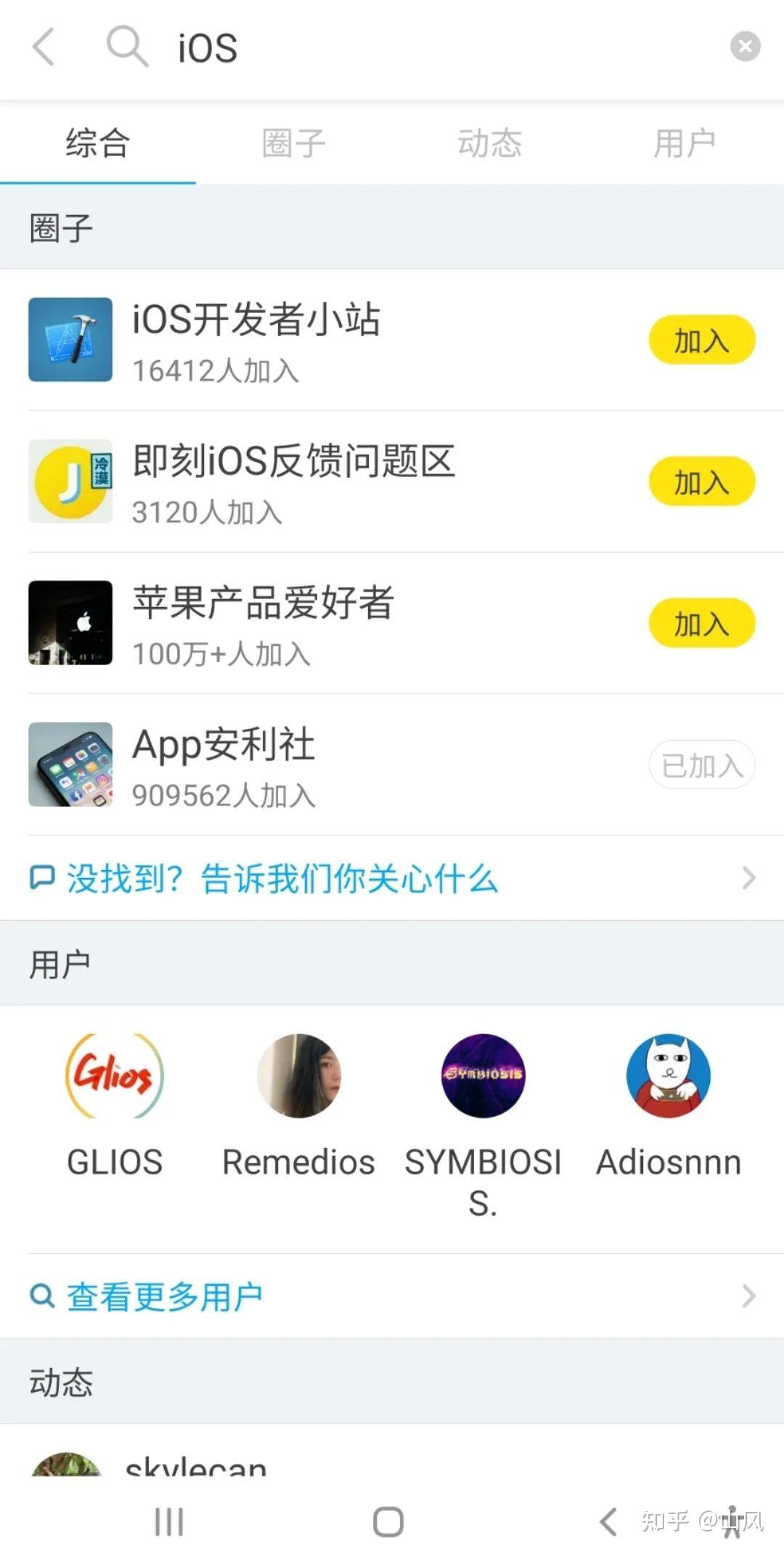This screenshot has height=1554, width=784.
Task: Tap 加入 for 苹果产品爱好者
Action: pyautogui.click(x=701, y=622)
